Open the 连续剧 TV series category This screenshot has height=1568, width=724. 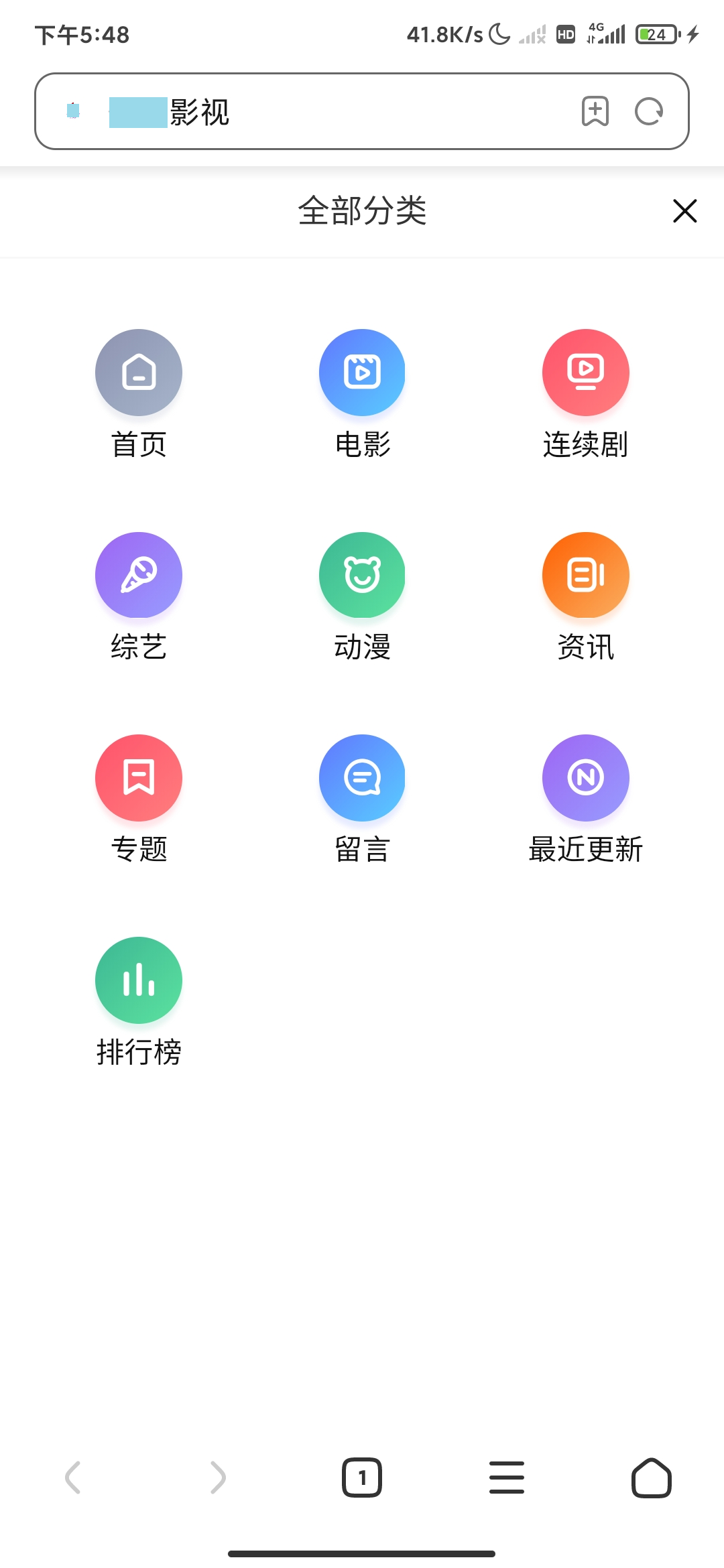point(585,373)
